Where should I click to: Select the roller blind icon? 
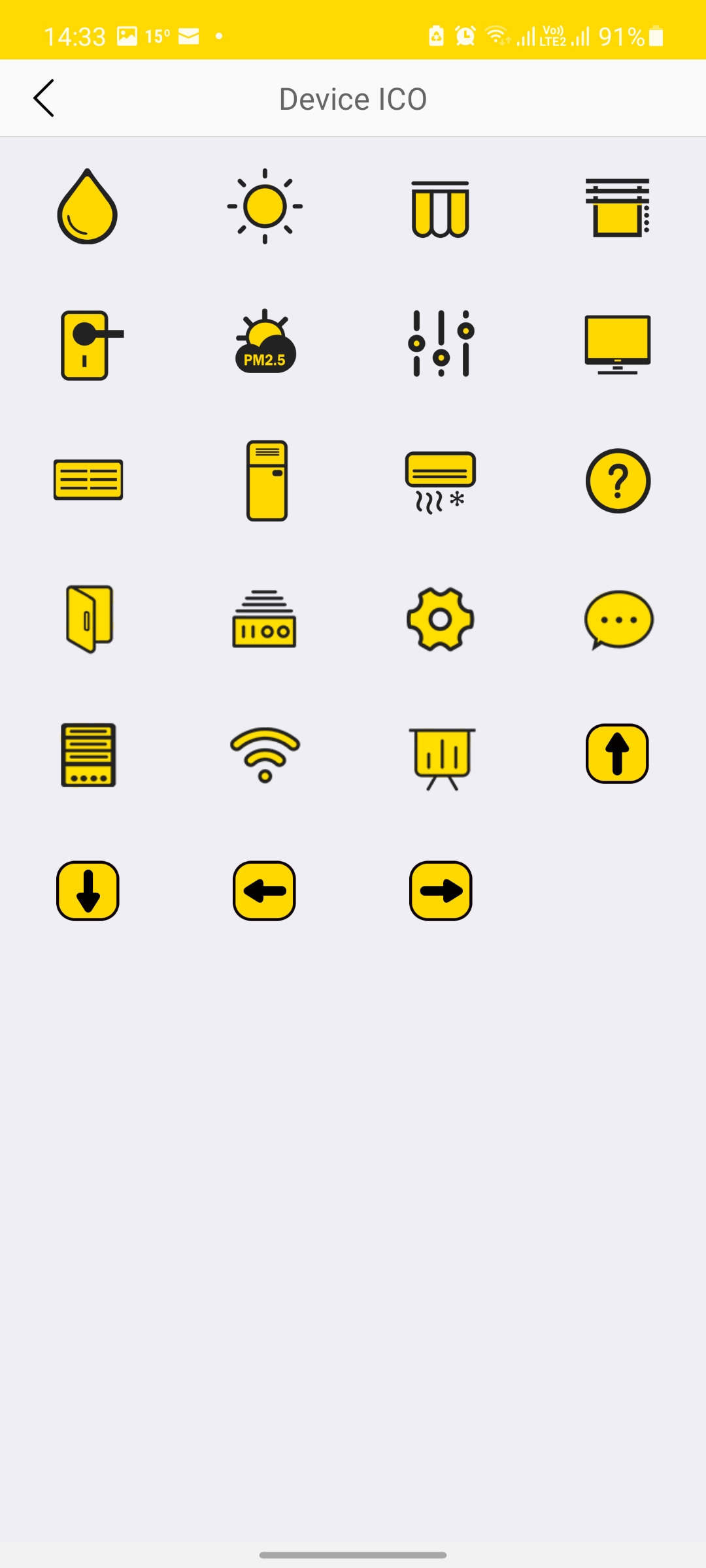click(617, 208)
